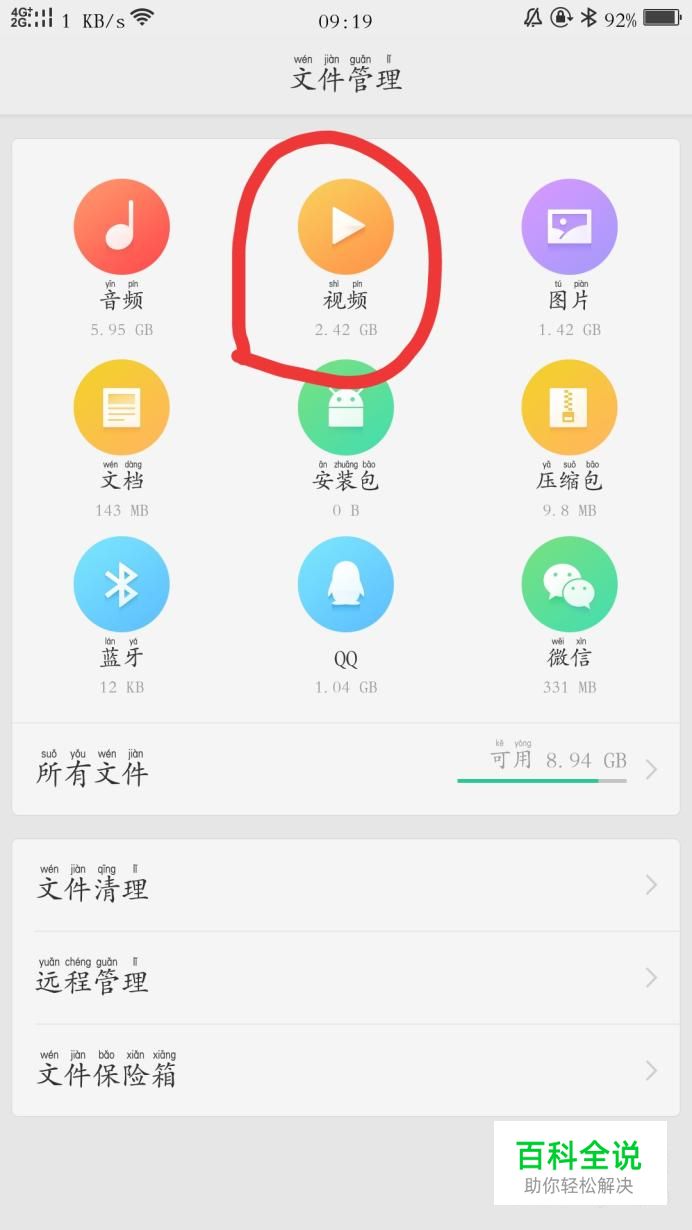The image size is (692, 1230).
Task: Open 文件清理 file cleanup
Action: coord(346,885)
